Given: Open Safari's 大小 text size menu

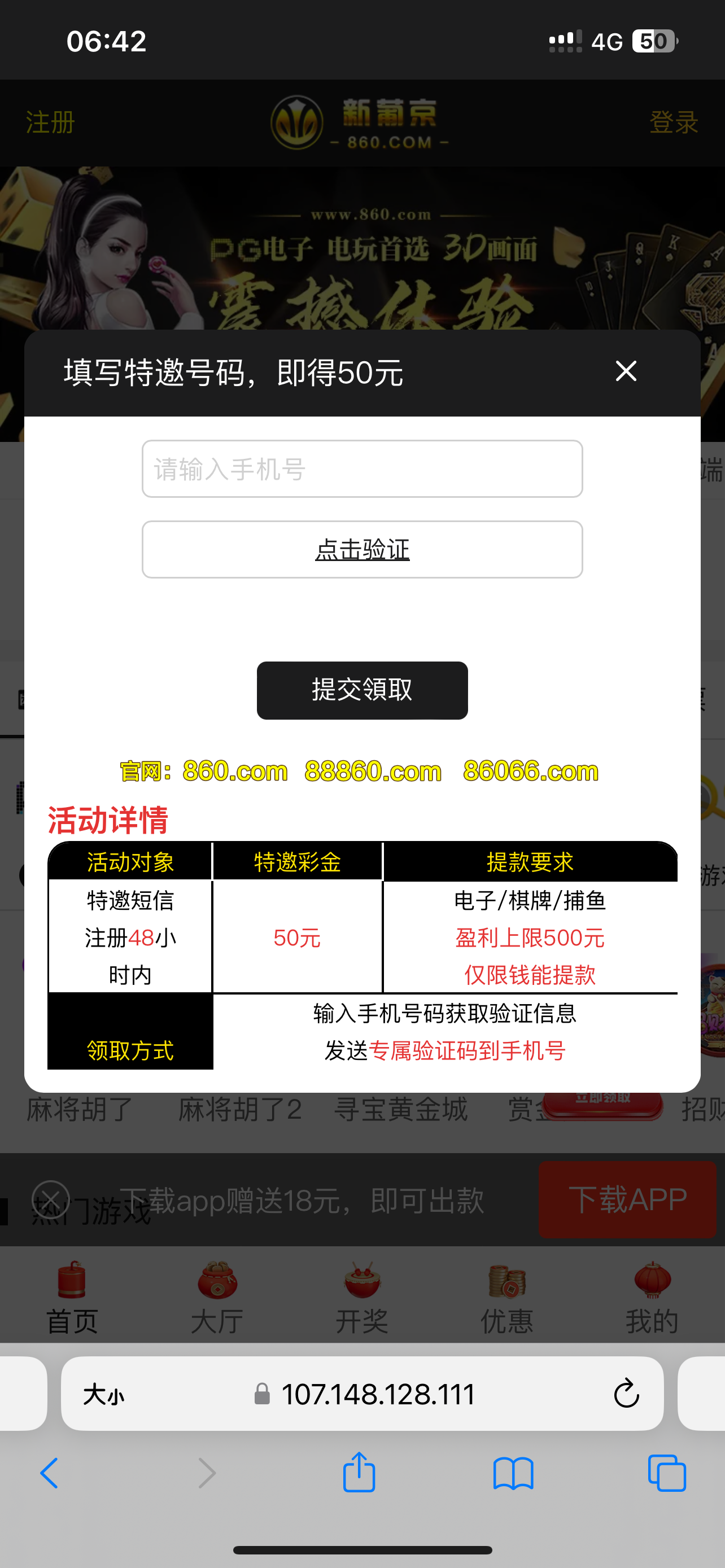Looking at the screenshot, I should pyautogui.click(x=104, y=1394).
